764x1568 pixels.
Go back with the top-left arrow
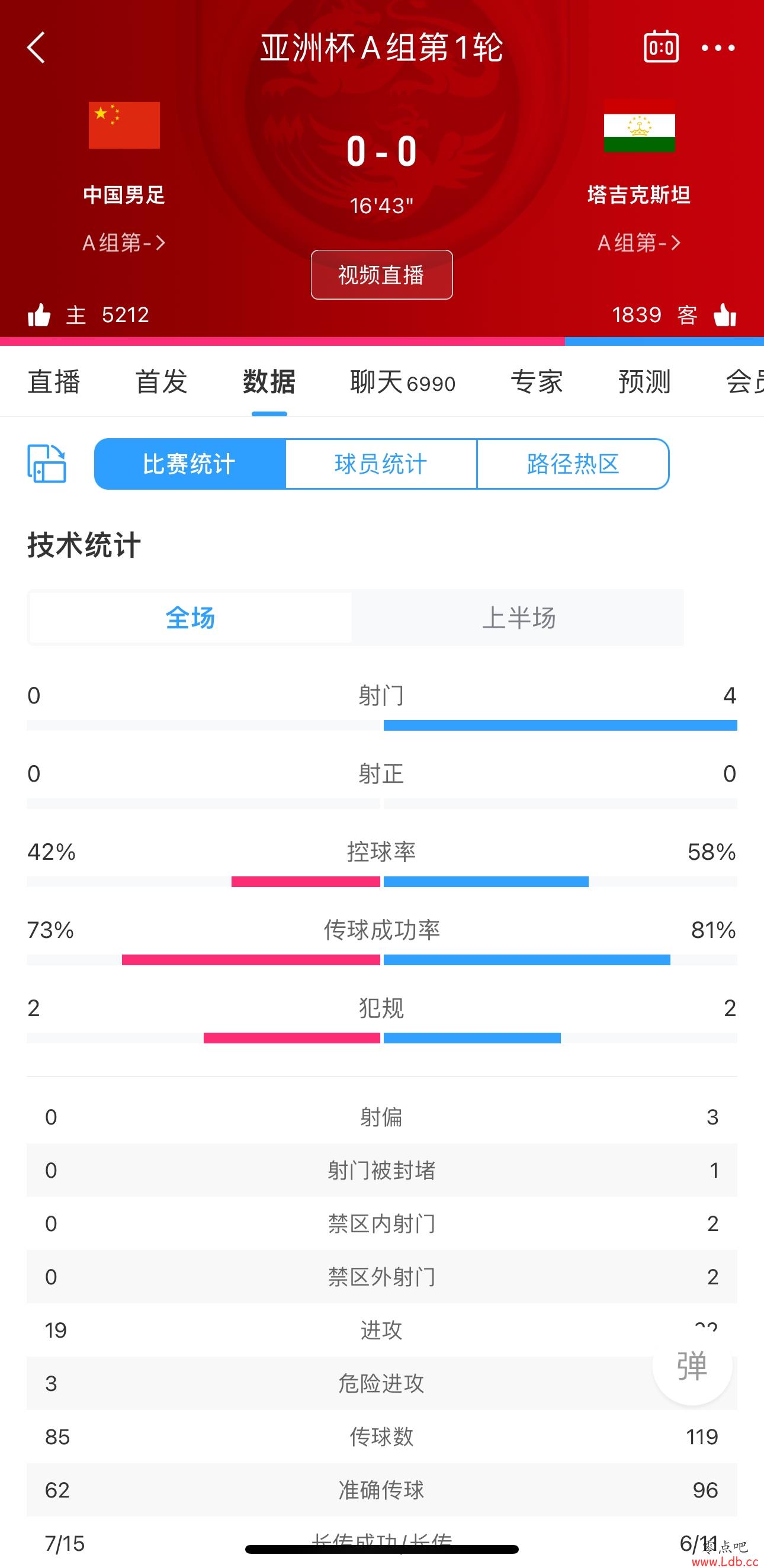click(37, 47)
